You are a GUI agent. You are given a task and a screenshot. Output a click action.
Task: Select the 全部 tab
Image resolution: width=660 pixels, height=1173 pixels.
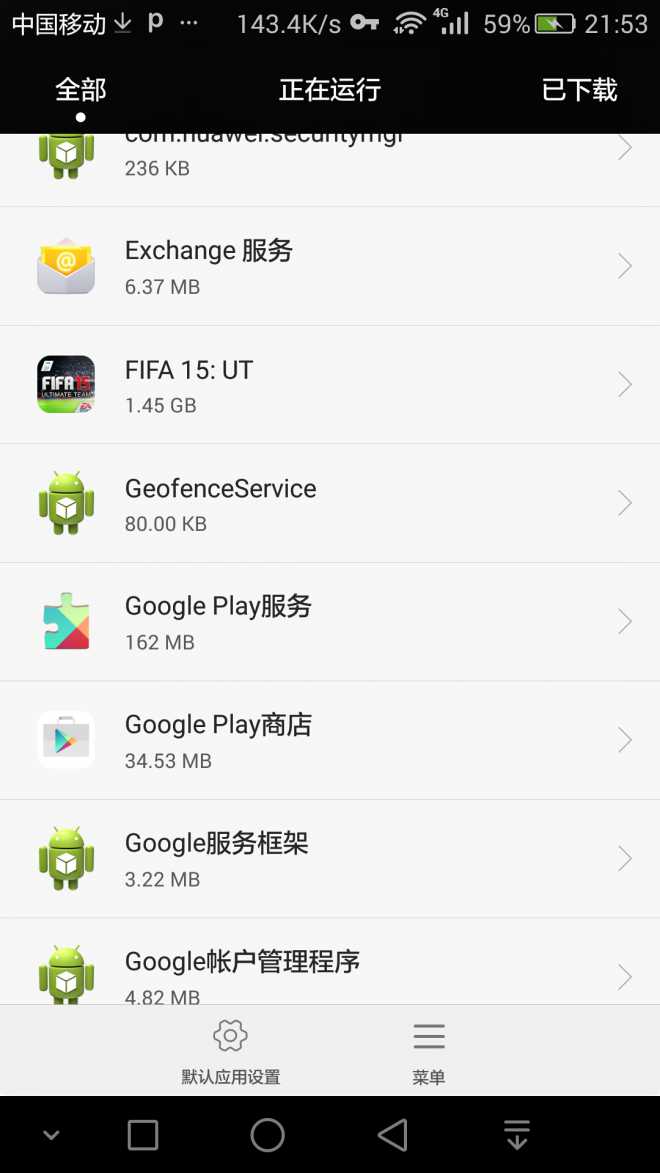tap(80, 90)
